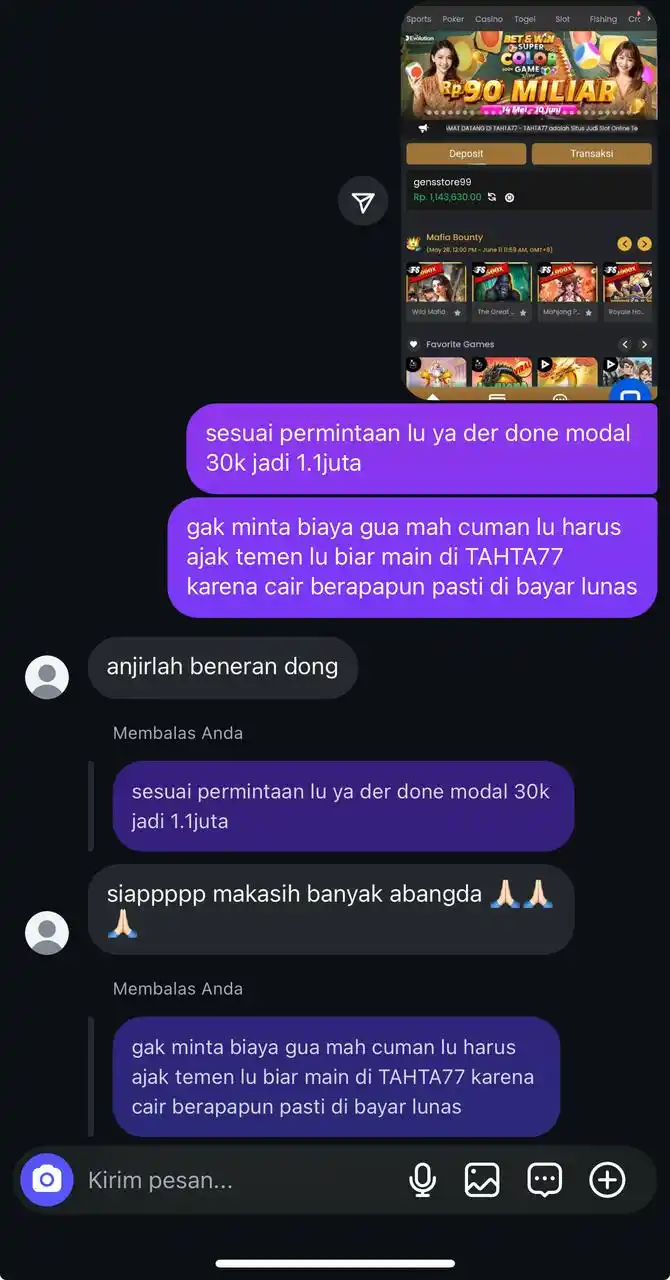The width and height of the screenshot is (670, 1280).
Task: Open the sticker and GIF picker
Action: [x=545, y=1180]
